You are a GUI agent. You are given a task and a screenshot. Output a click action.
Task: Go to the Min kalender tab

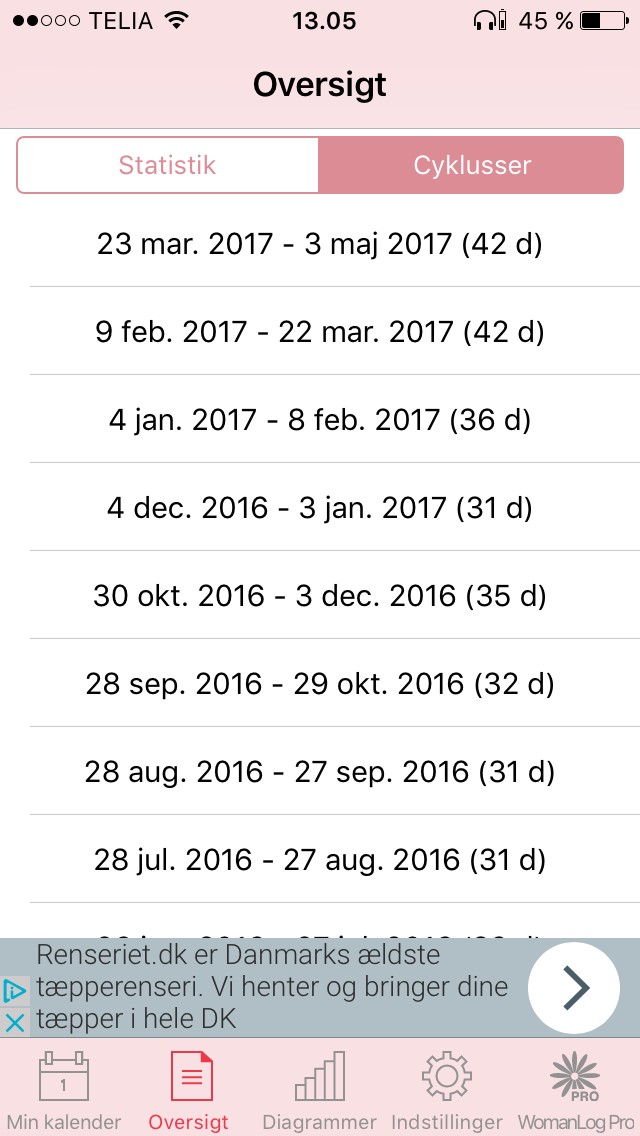tap(64, 1090)
